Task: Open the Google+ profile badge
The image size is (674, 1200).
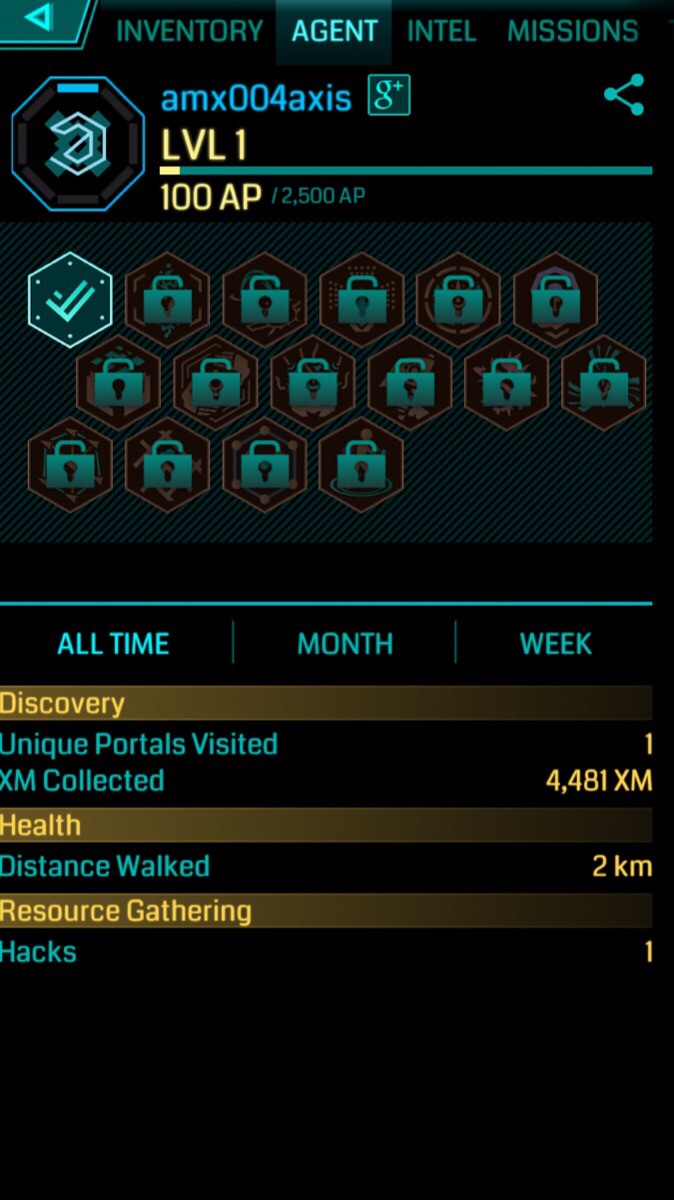Action: pyautogui.click(x=389, y=96)
